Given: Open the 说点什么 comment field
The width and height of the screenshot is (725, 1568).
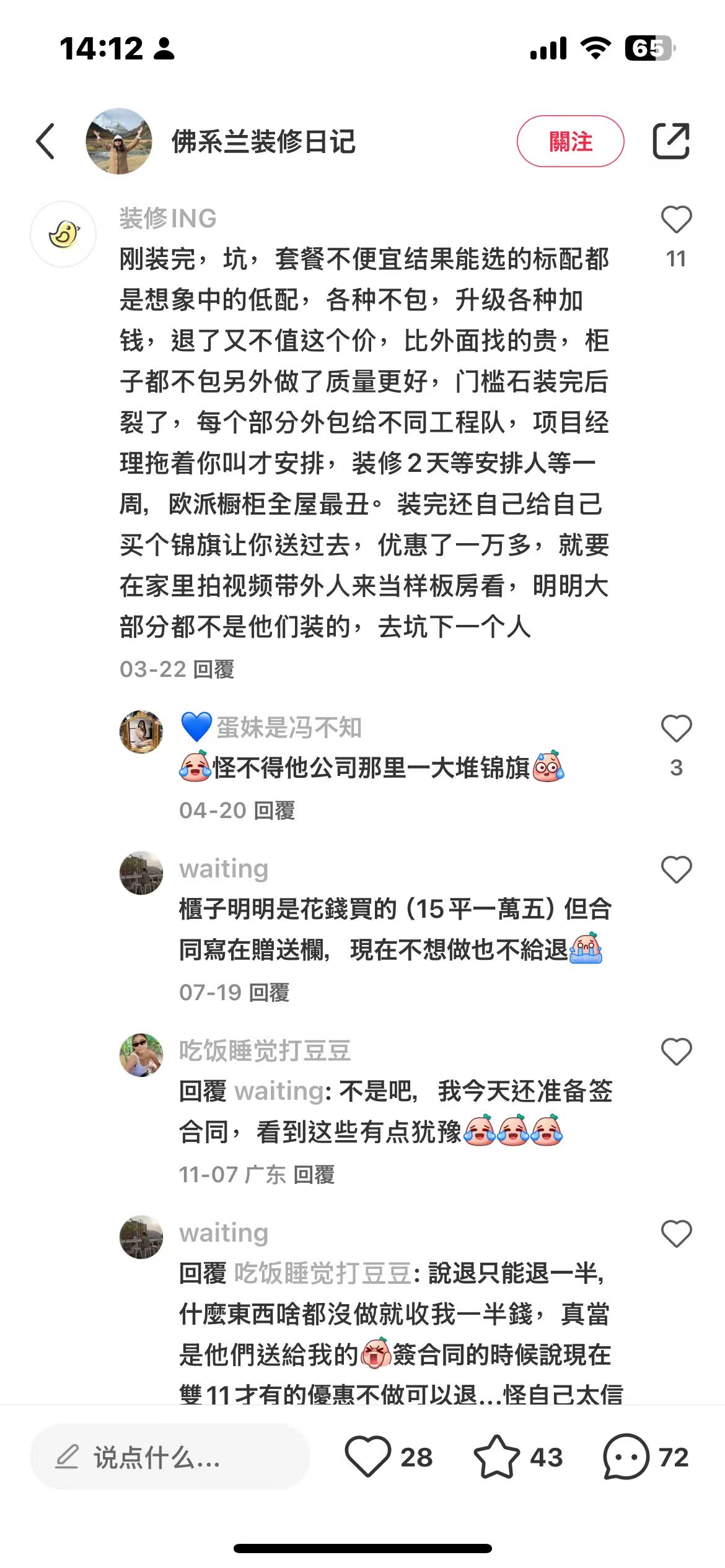Looking at the screenshot, I should pyautogui.click(x=170, y=1457).
